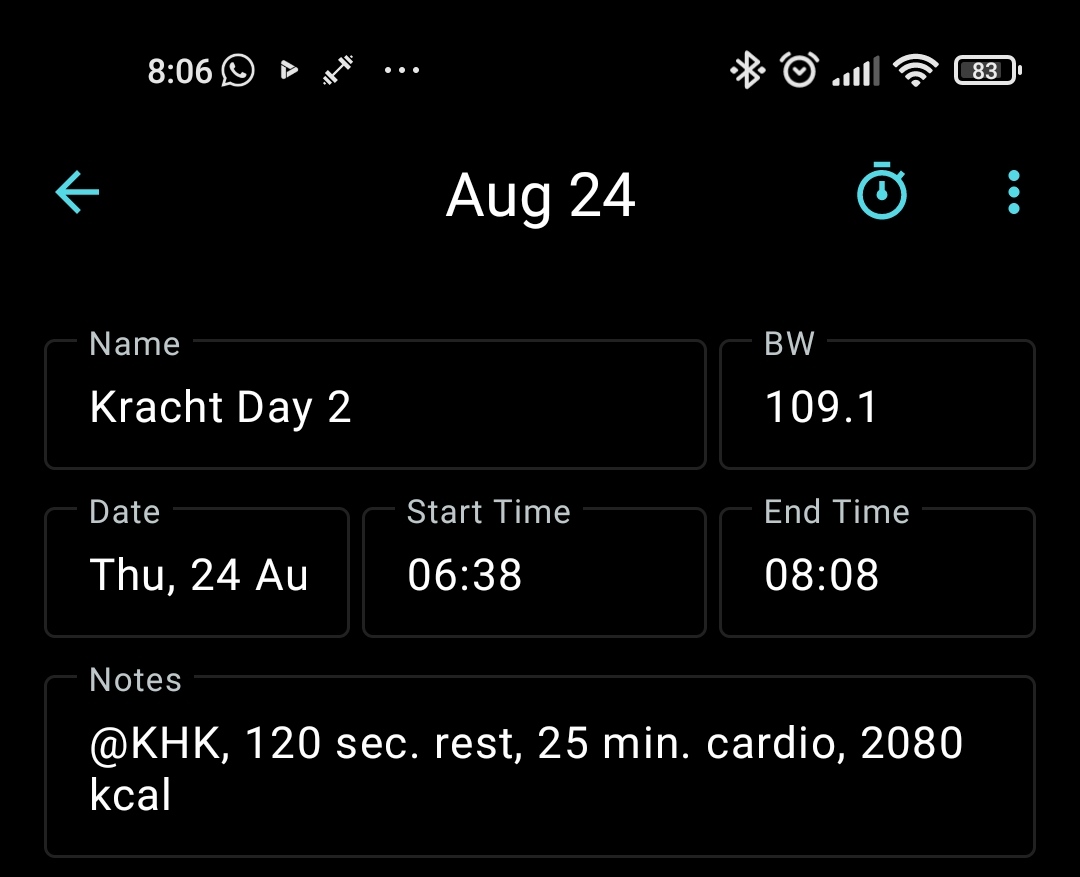The width and height of the screenshot is (1080, 877).
Task: Open the three-dot overflow menu
Action: (x=1013, y=192)
